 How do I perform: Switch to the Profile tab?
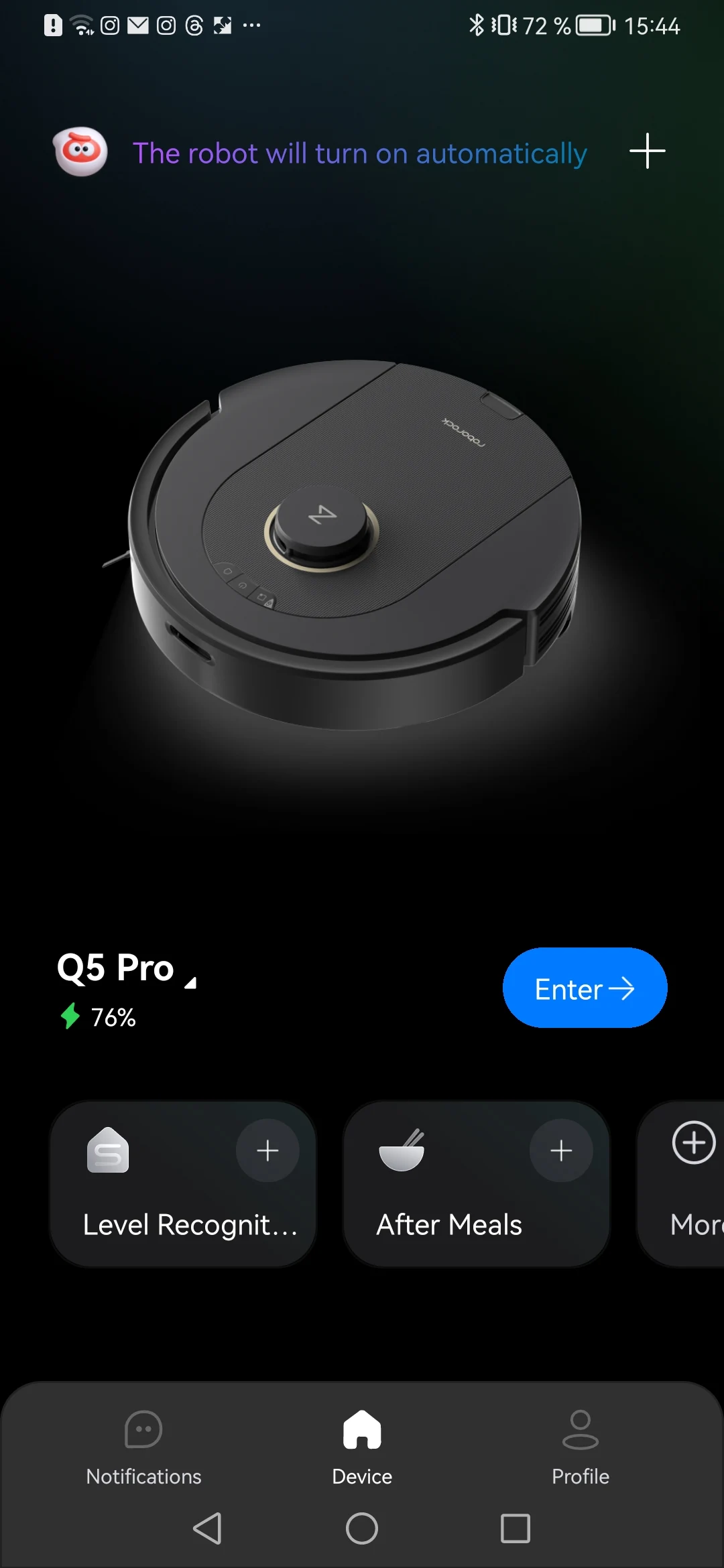(580, 1447)
